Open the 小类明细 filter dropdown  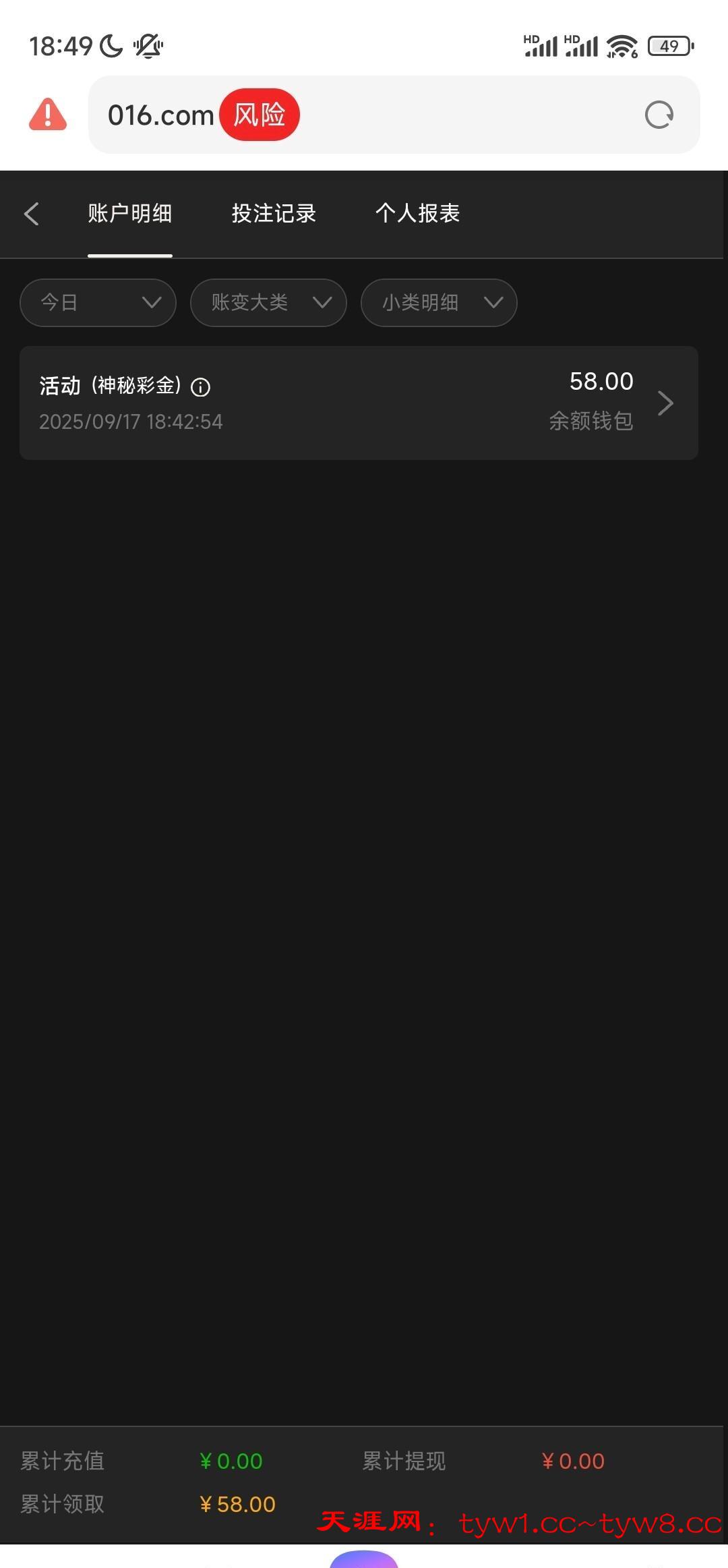tap(439, 303)
